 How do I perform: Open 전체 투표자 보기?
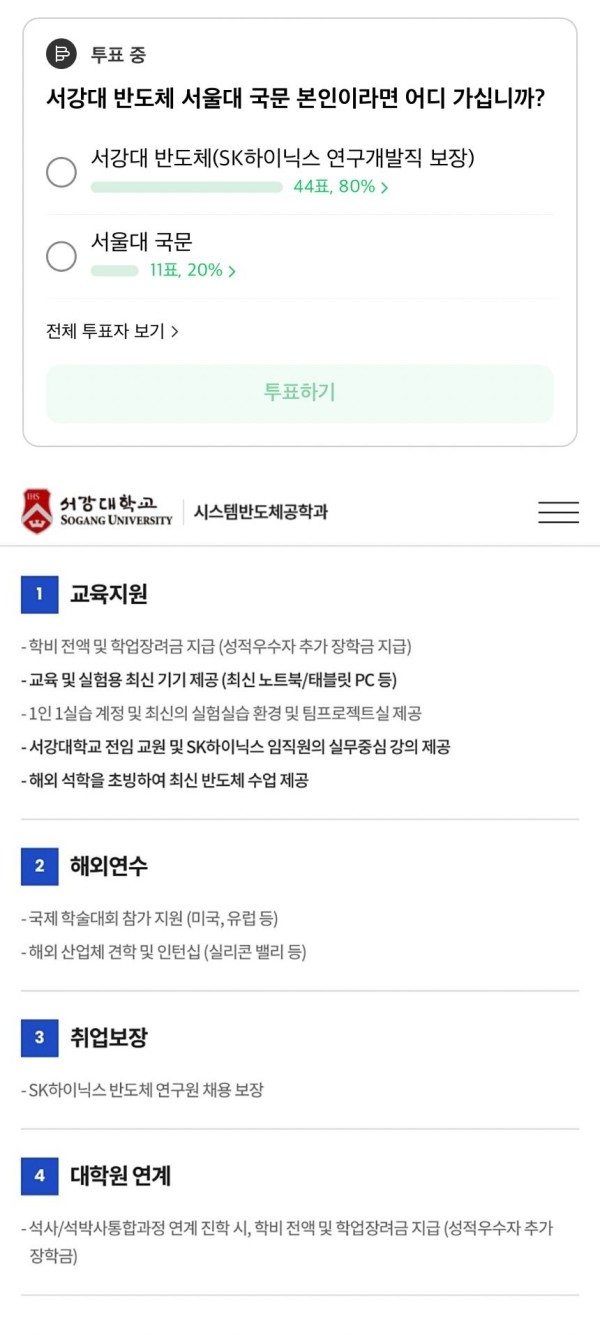click(x=112, y=331)
